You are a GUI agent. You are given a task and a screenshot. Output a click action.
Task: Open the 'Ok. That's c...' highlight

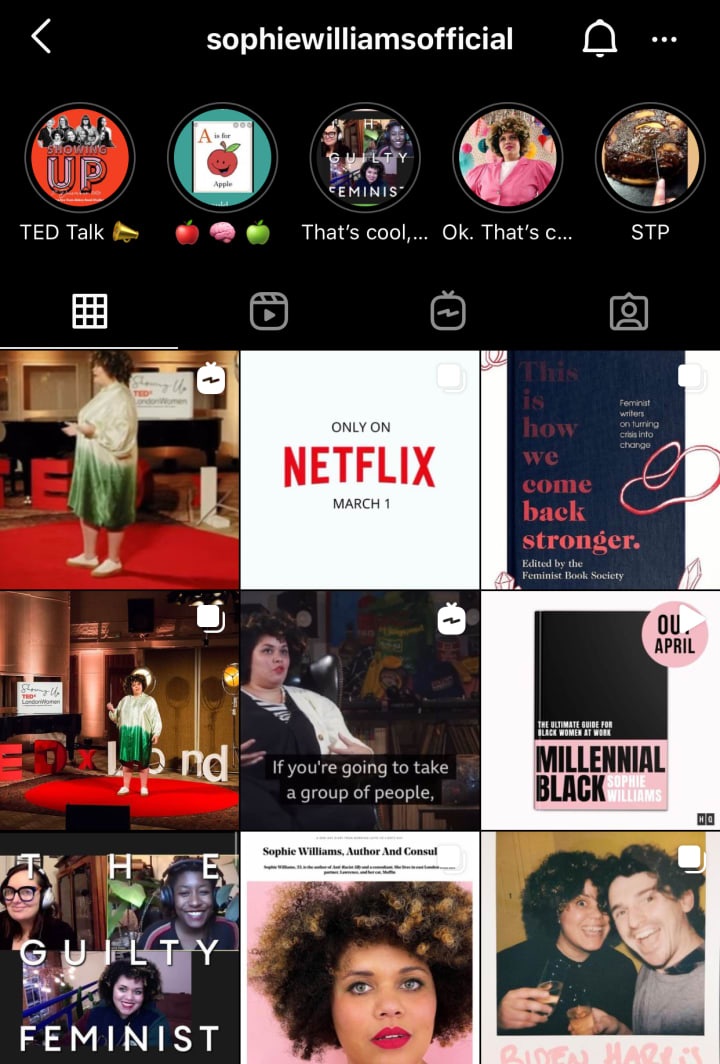[x=508, y=157]
